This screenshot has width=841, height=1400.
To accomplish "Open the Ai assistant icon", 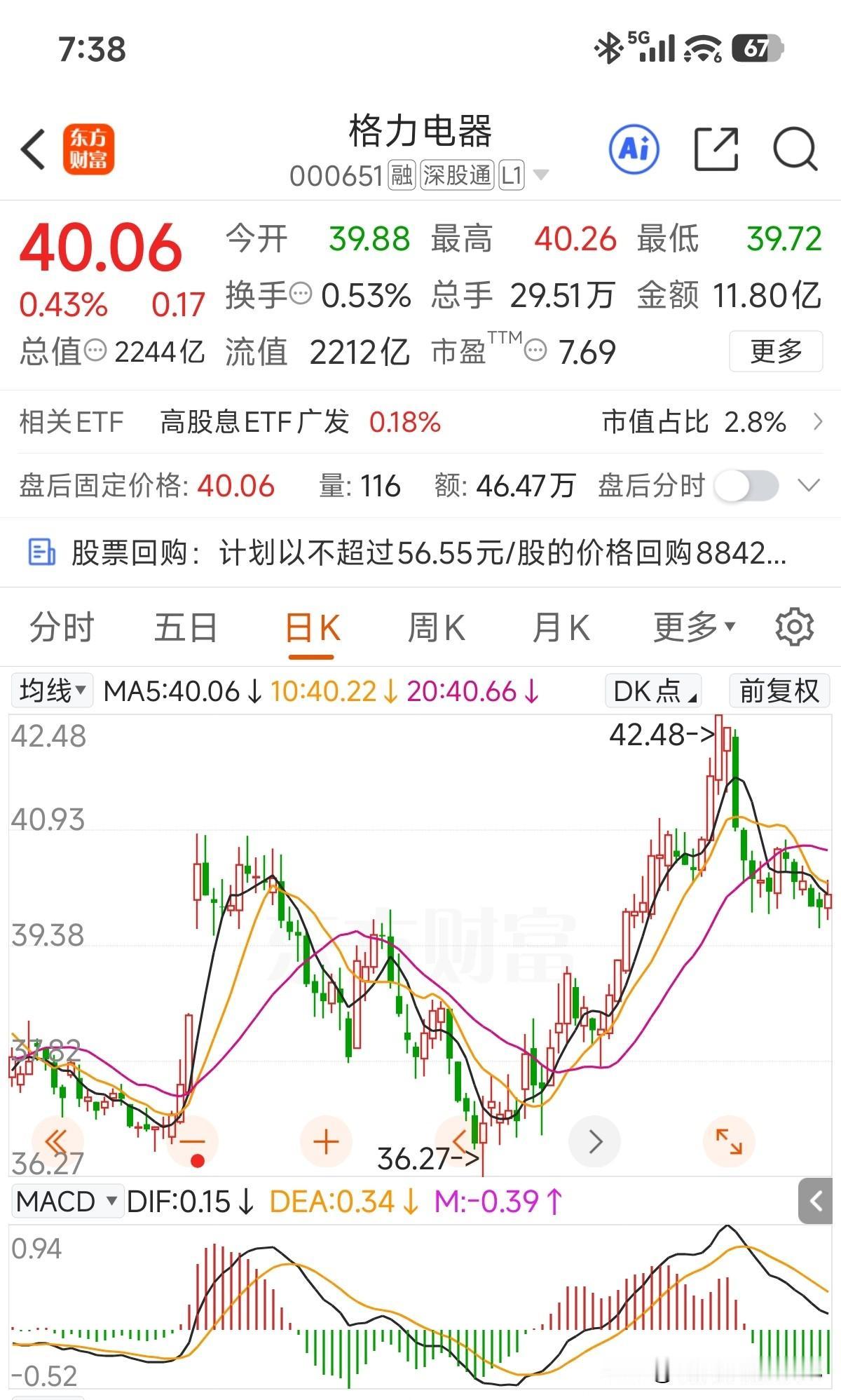I will coord(634,149).
